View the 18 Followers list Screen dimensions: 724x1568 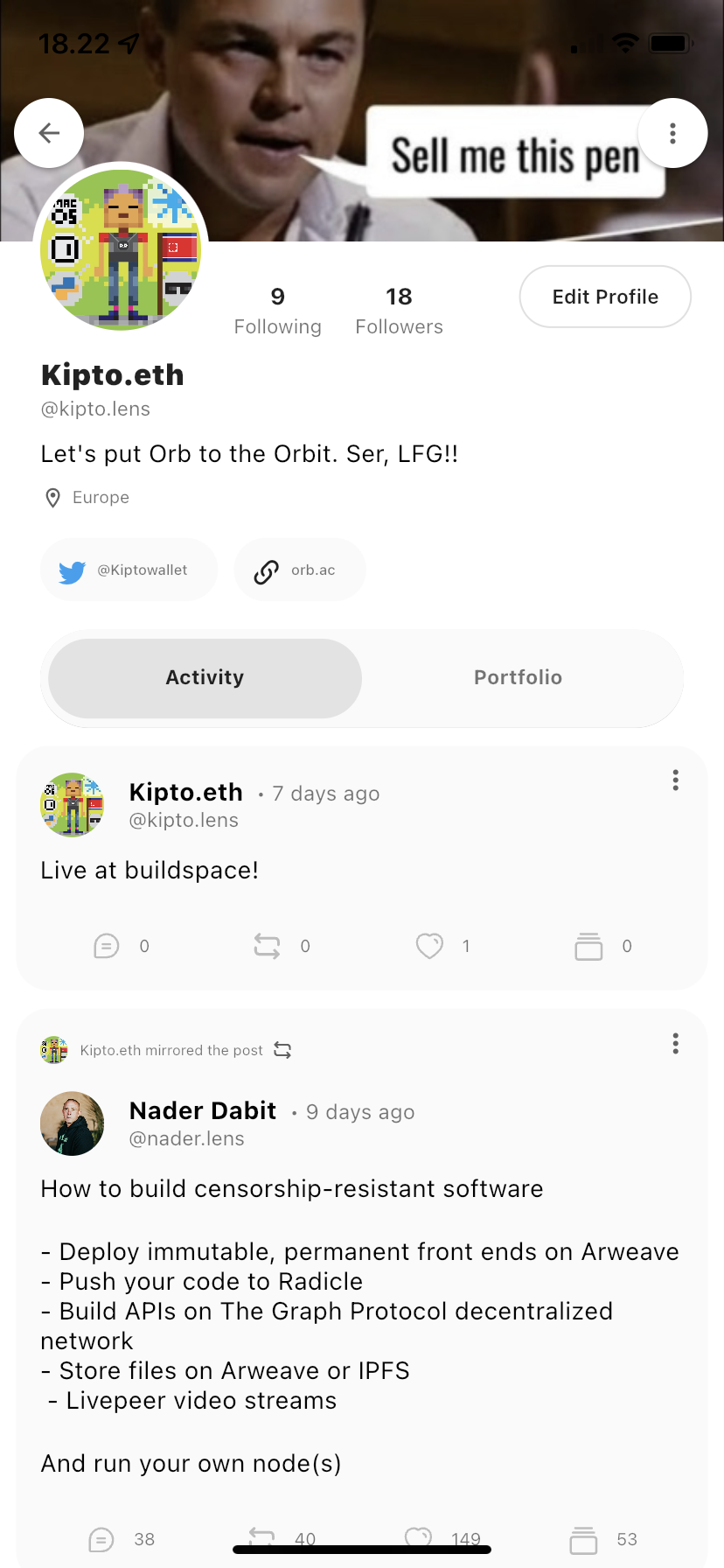coord(399,311)
